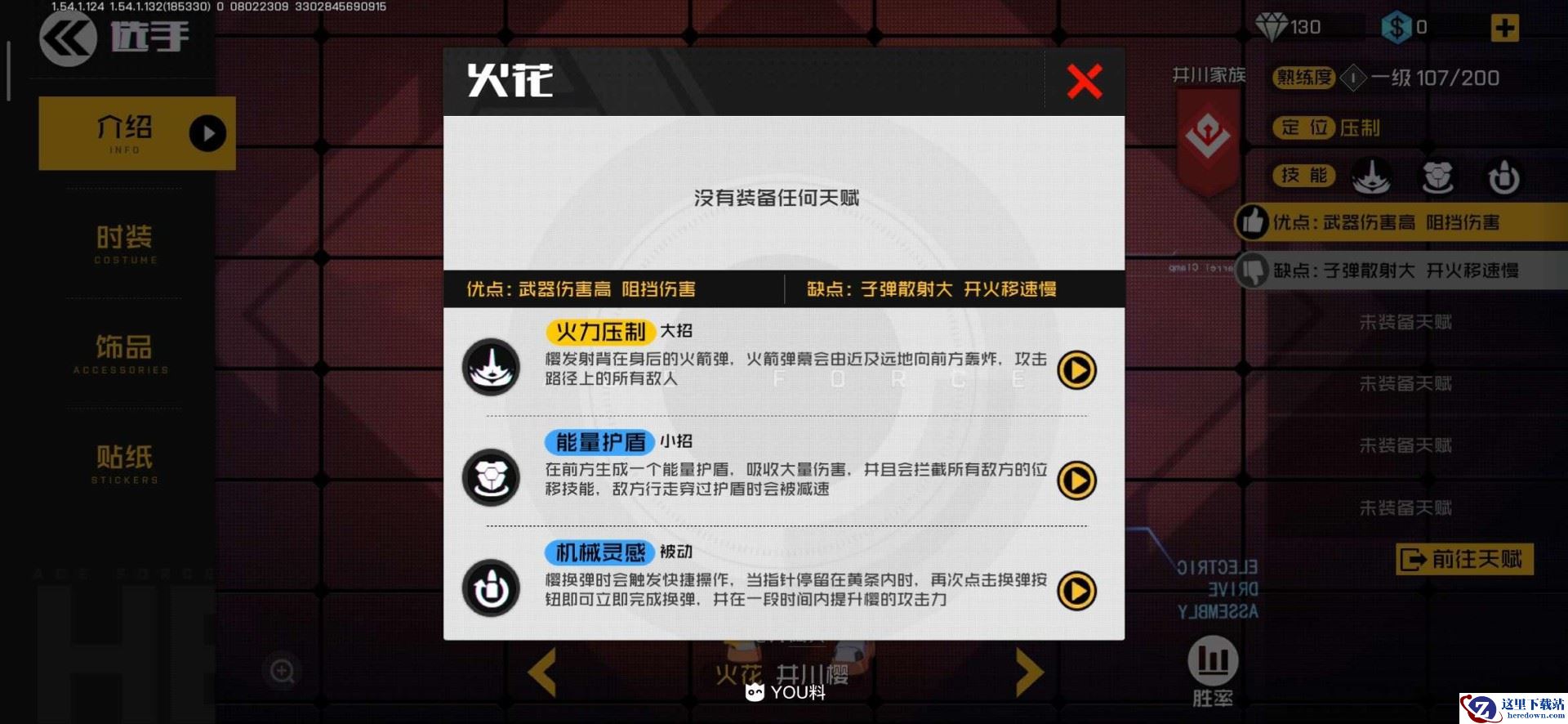Play the 火力压制 skill preview

1076,370
